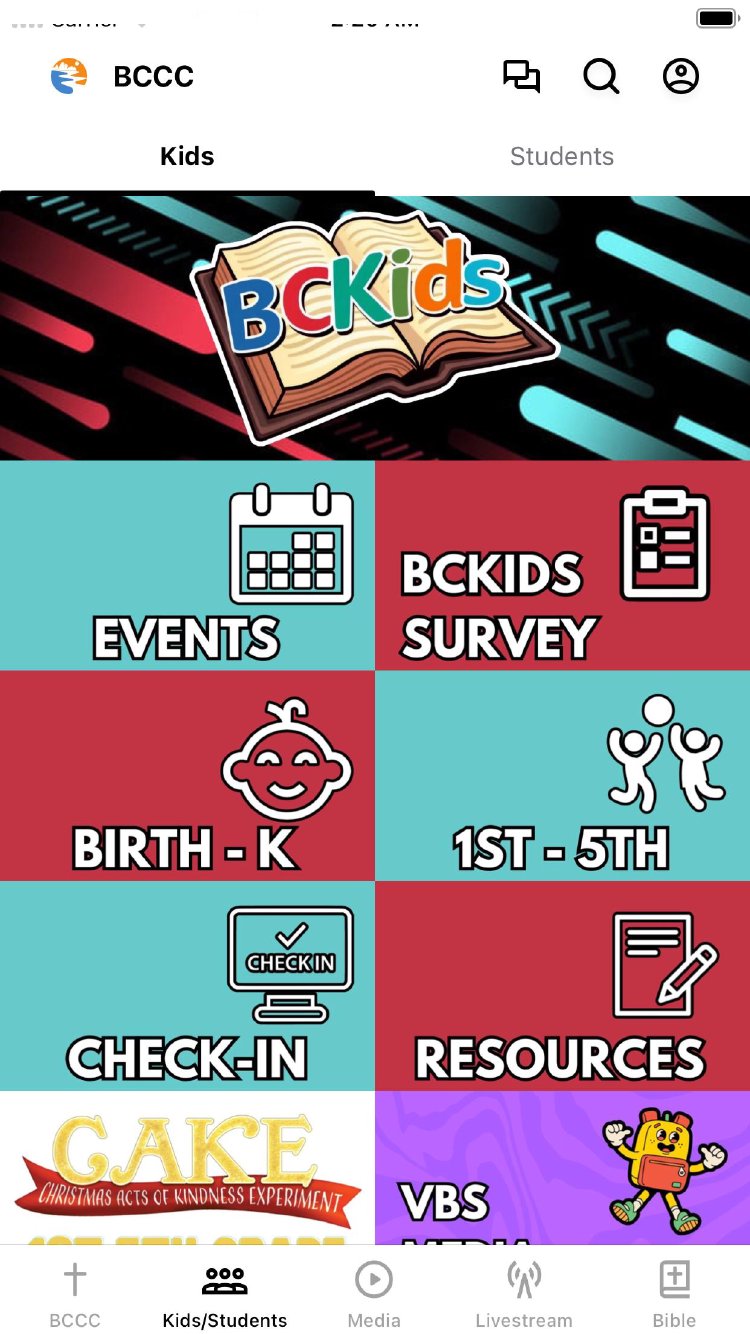Viewport: 750px width, 1334px height.
Task: Open the messages chat icon
Action: pos(521,77)
